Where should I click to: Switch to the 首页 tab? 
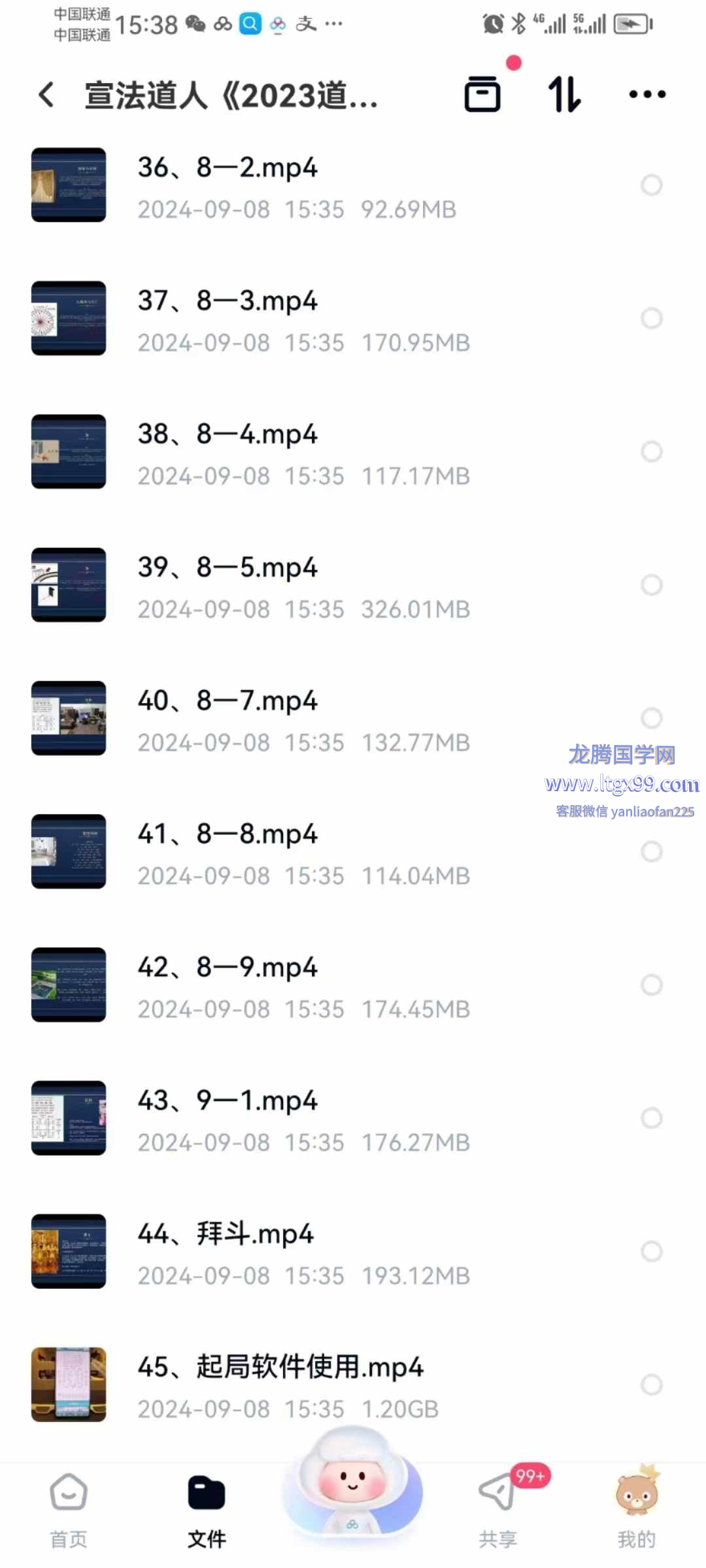69,1511
